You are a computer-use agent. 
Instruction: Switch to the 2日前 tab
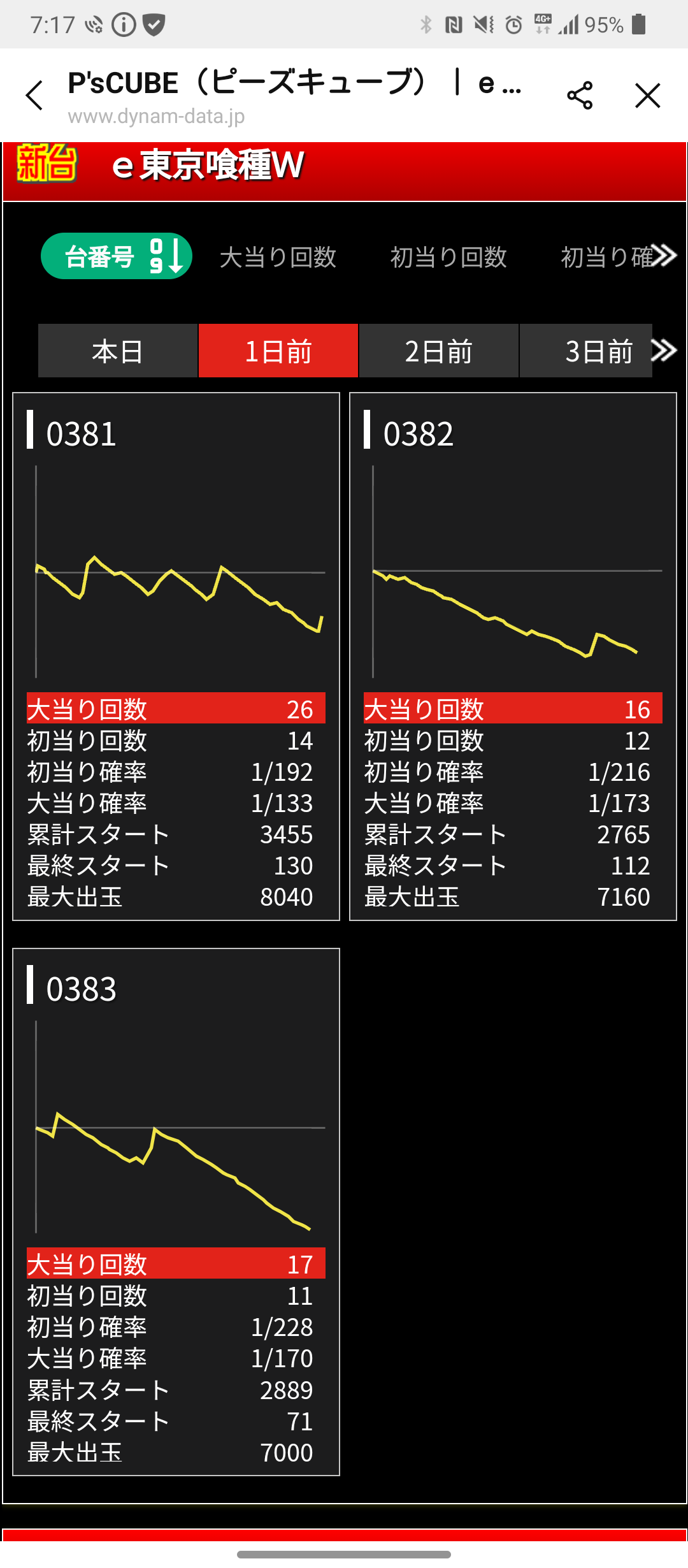coord(439,351)
